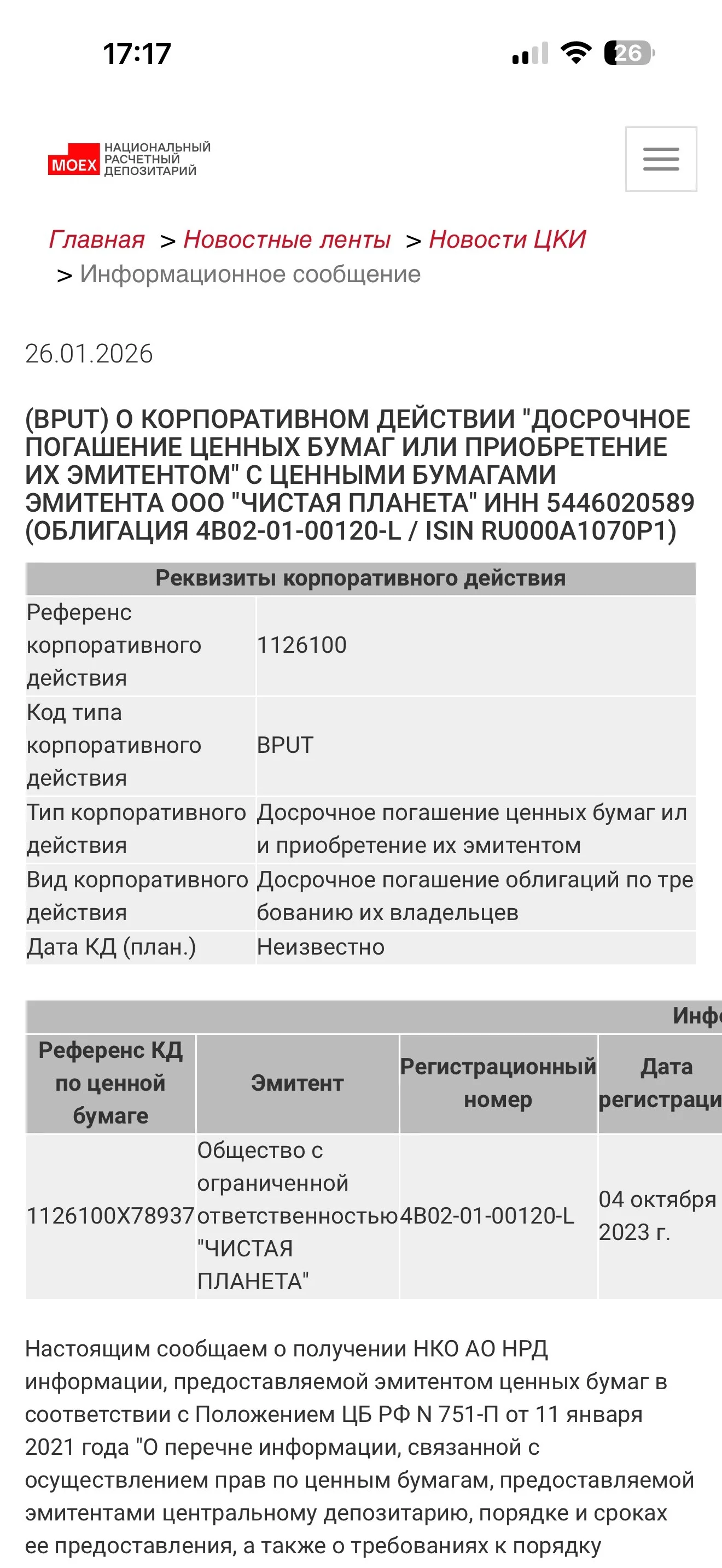Image resolution: width=722 pixels, height=1568 pixels.
Task: Tap the MOEX НРД logo to go home
Action: 130,160
